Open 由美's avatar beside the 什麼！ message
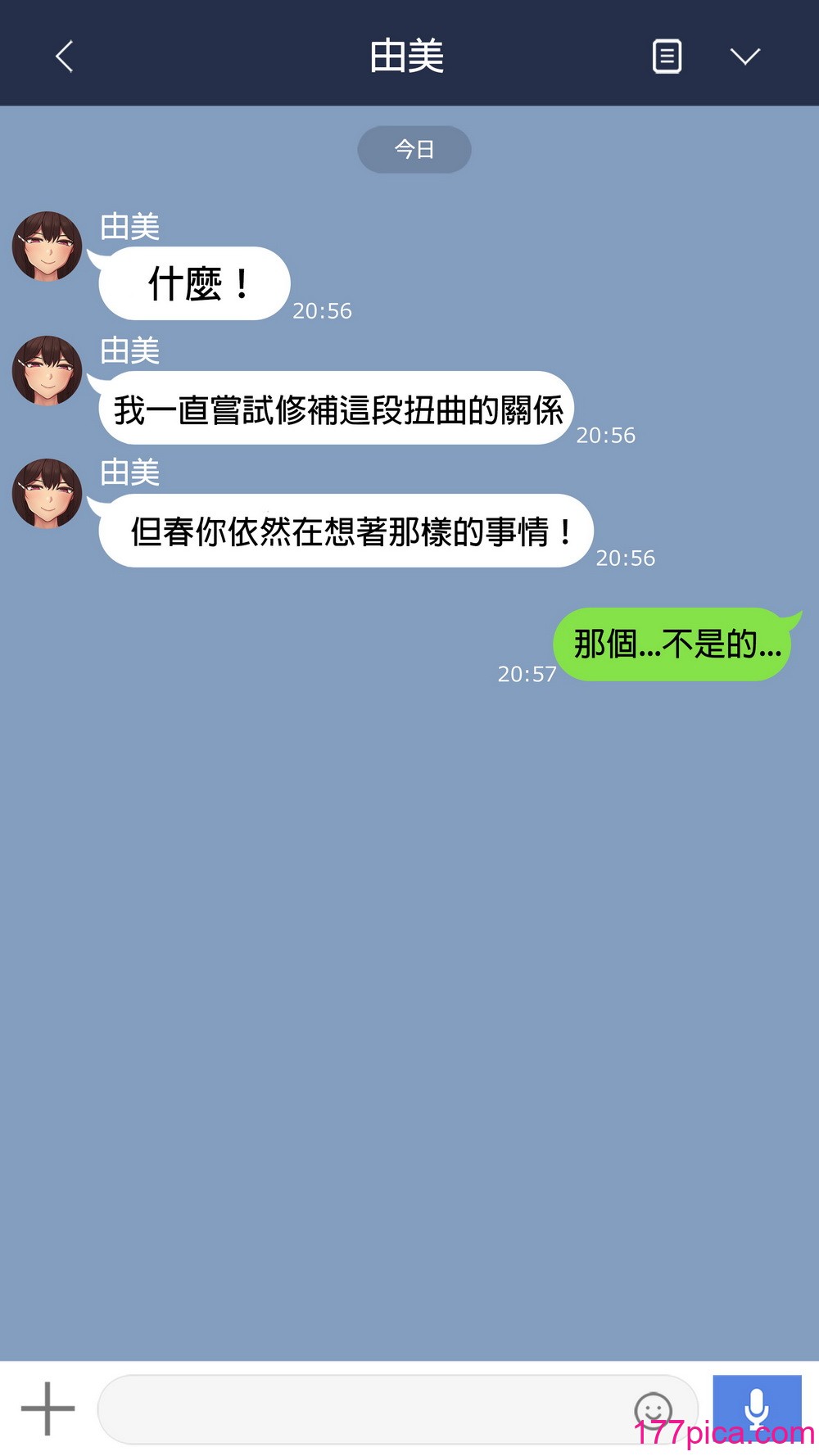Viewport: 819px width, 1456px height. (x=48, y=246)
